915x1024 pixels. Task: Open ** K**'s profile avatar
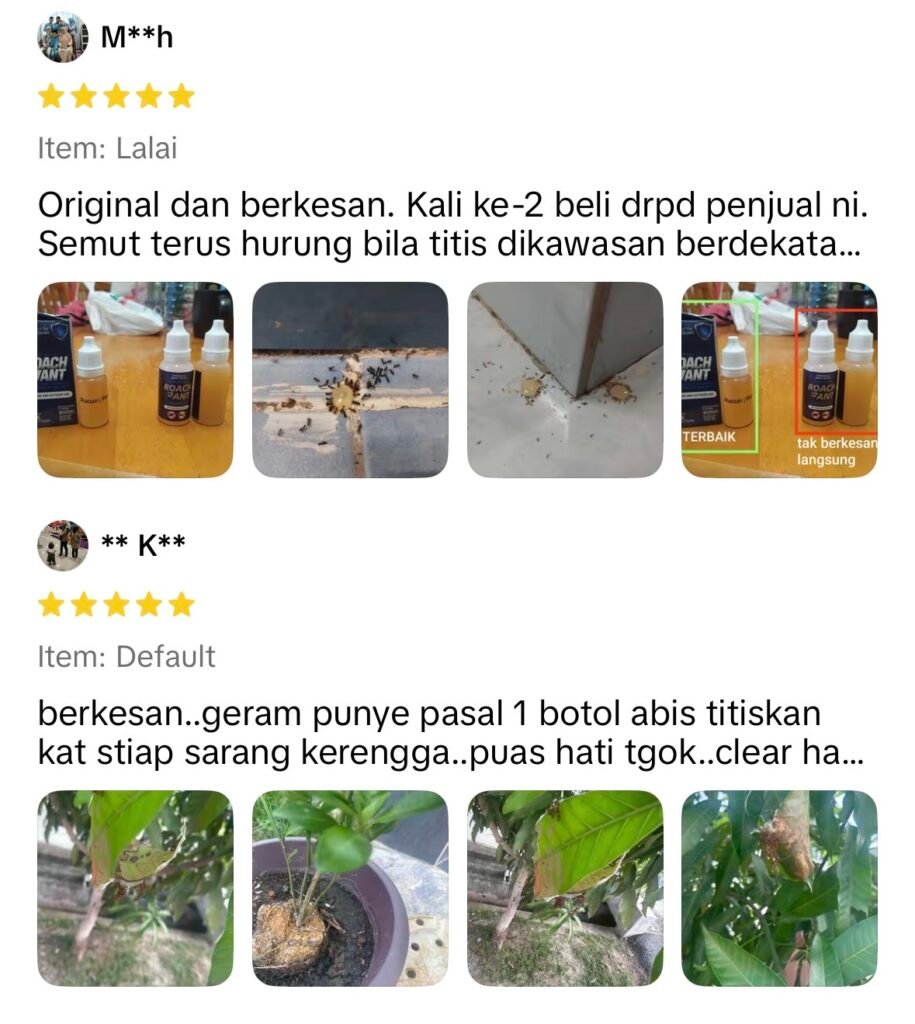(x=62, y=545)
